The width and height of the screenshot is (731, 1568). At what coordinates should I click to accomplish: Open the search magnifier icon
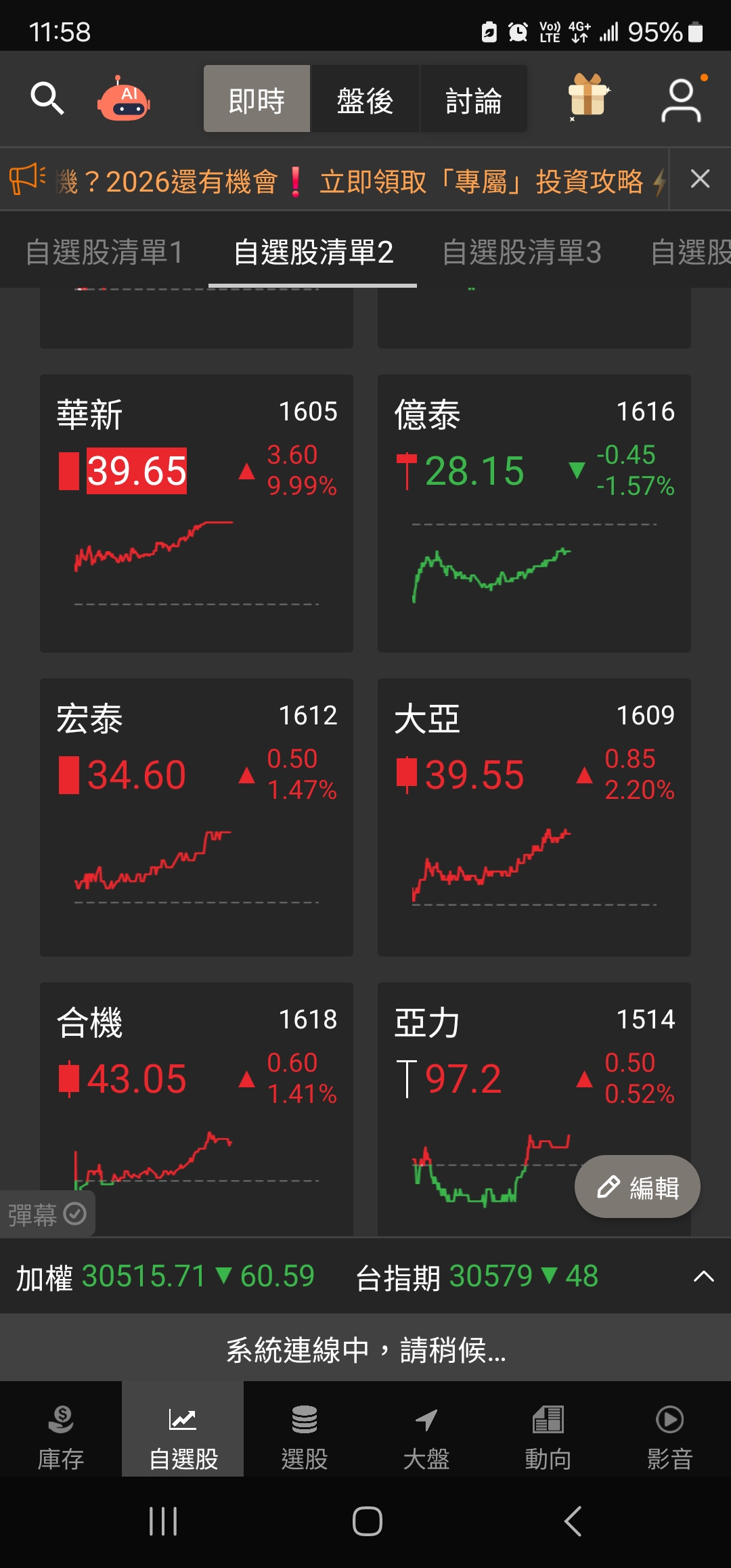[x=47, y=99]
